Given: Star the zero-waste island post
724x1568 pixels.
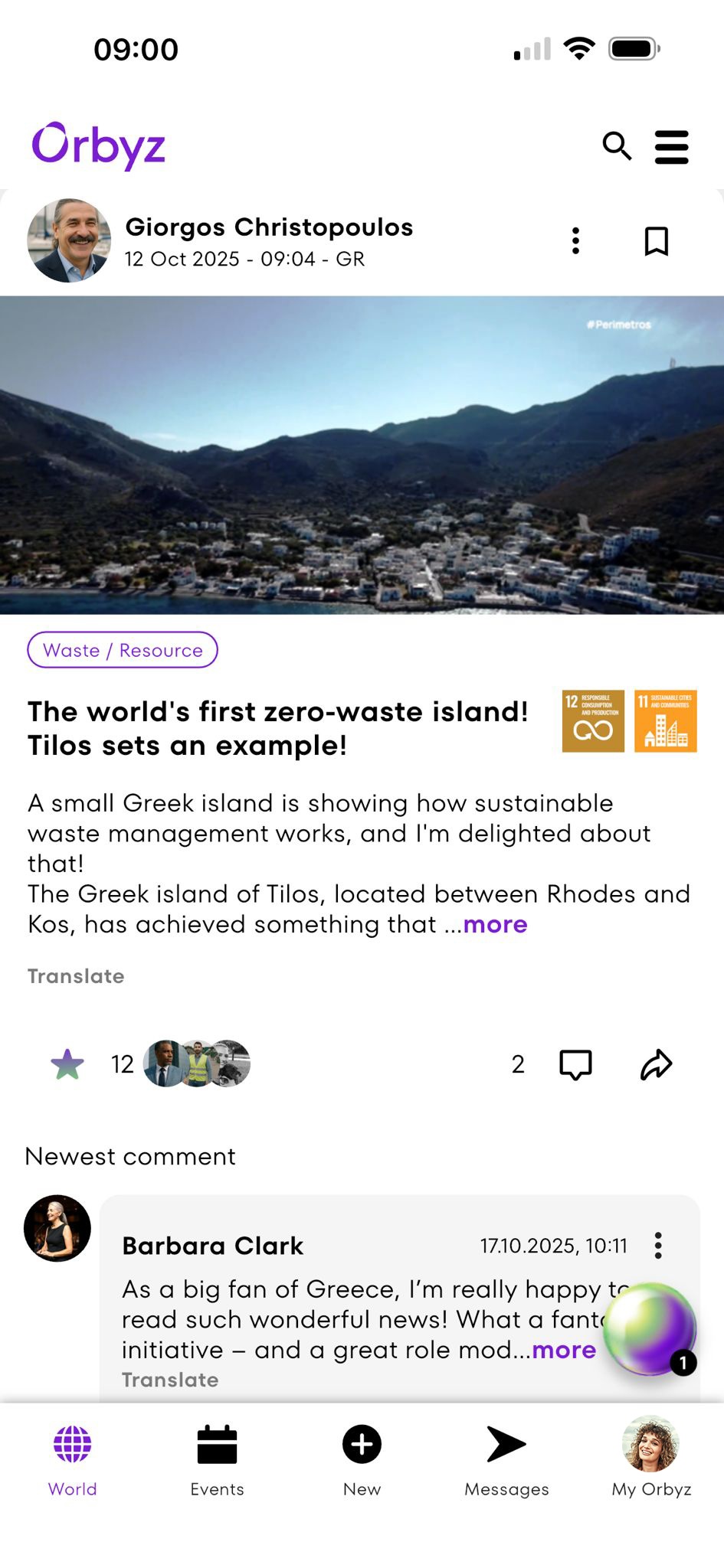Looking at the screenshot, I should click(67, 1064).
